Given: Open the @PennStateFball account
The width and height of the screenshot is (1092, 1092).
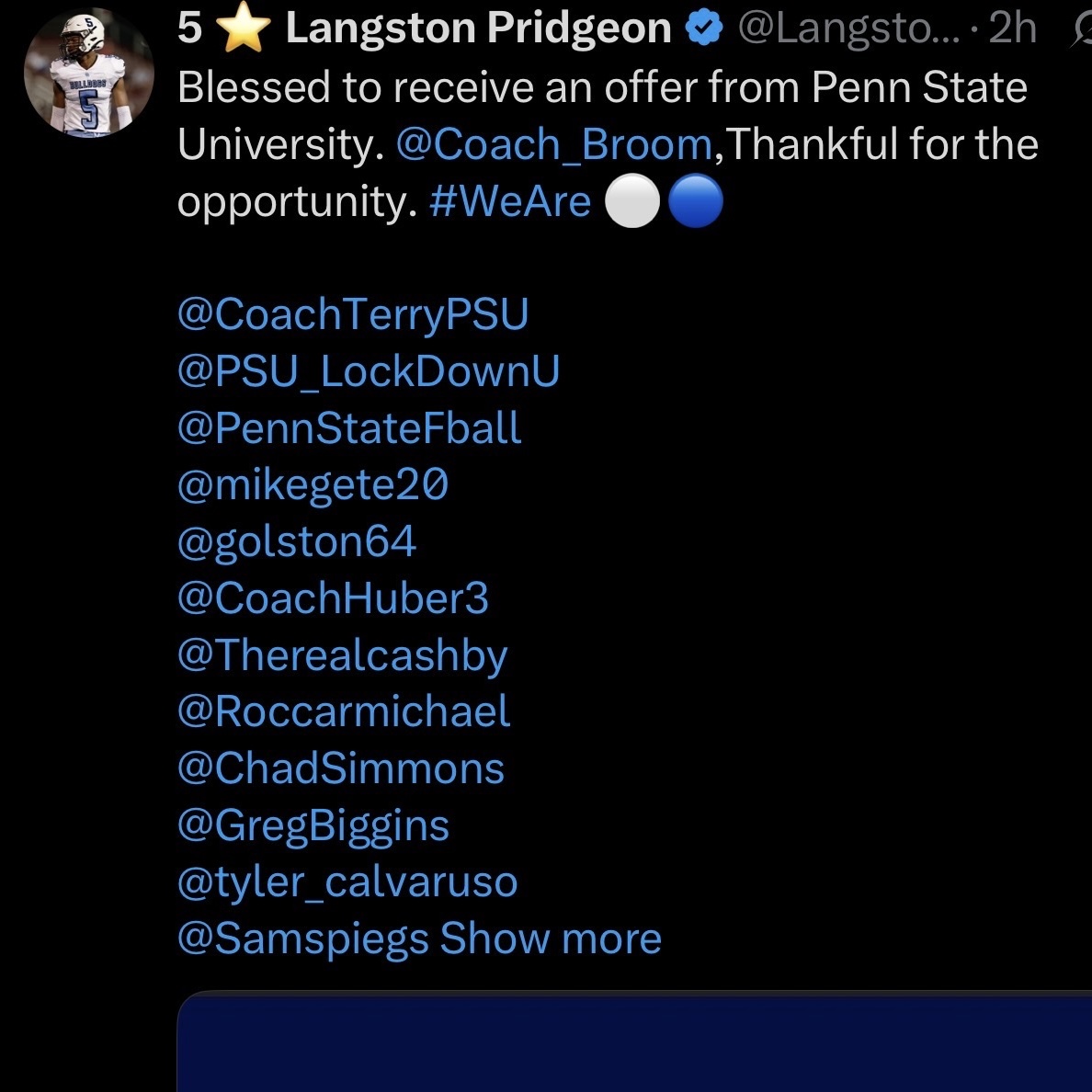Looking at the screenshot, I should [x=349, y=427].
